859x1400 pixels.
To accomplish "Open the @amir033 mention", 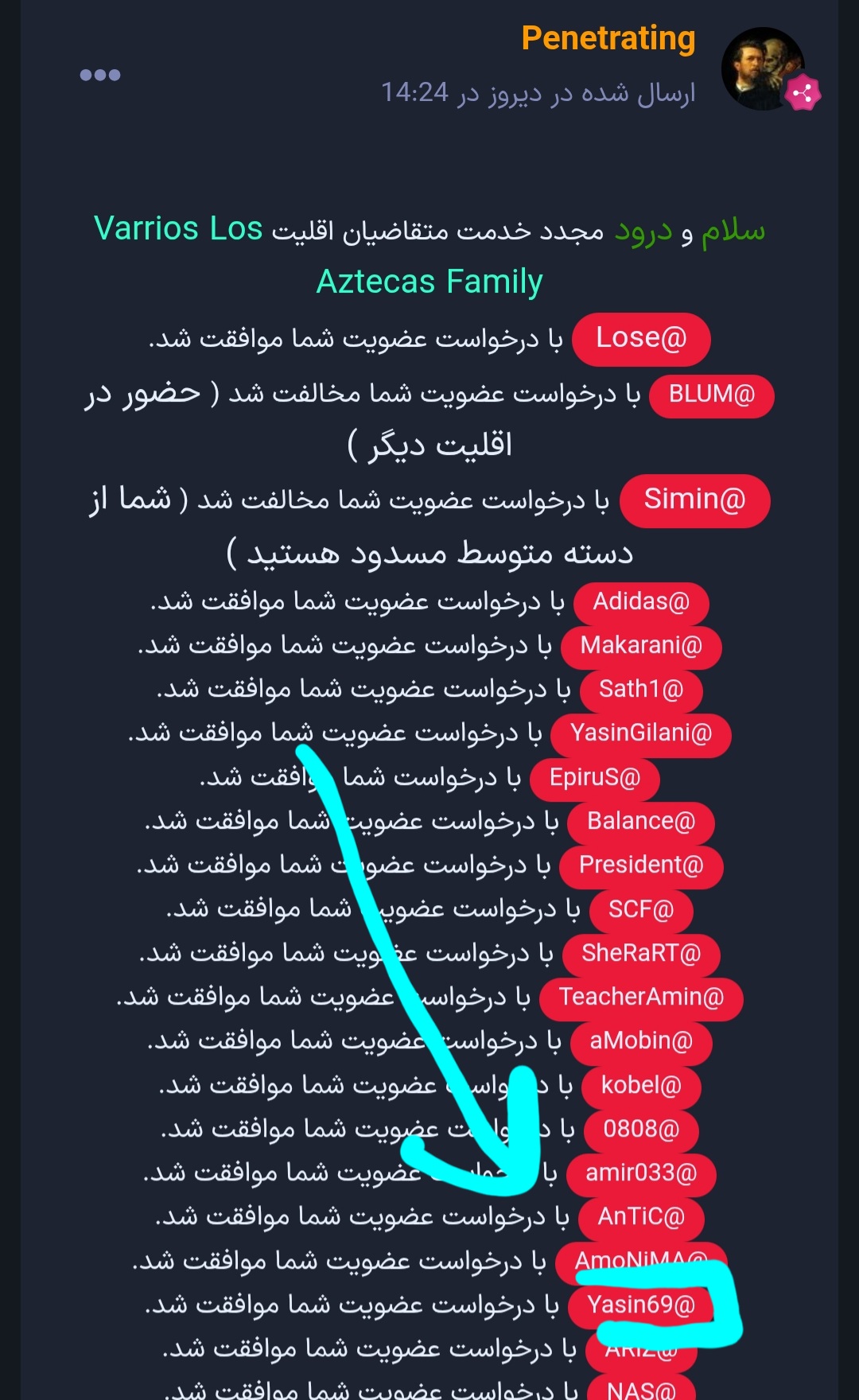I will (x=641, y=1173).
